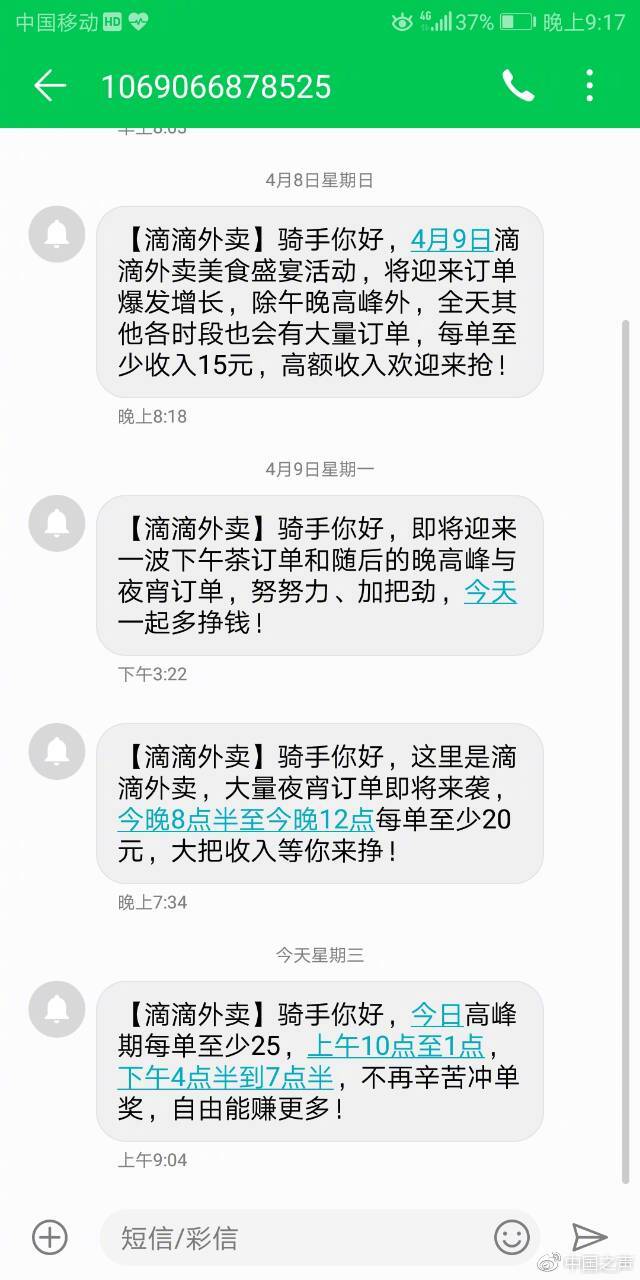
Task: Send the message with the arrow icon
Action: tap(589, 1237)
